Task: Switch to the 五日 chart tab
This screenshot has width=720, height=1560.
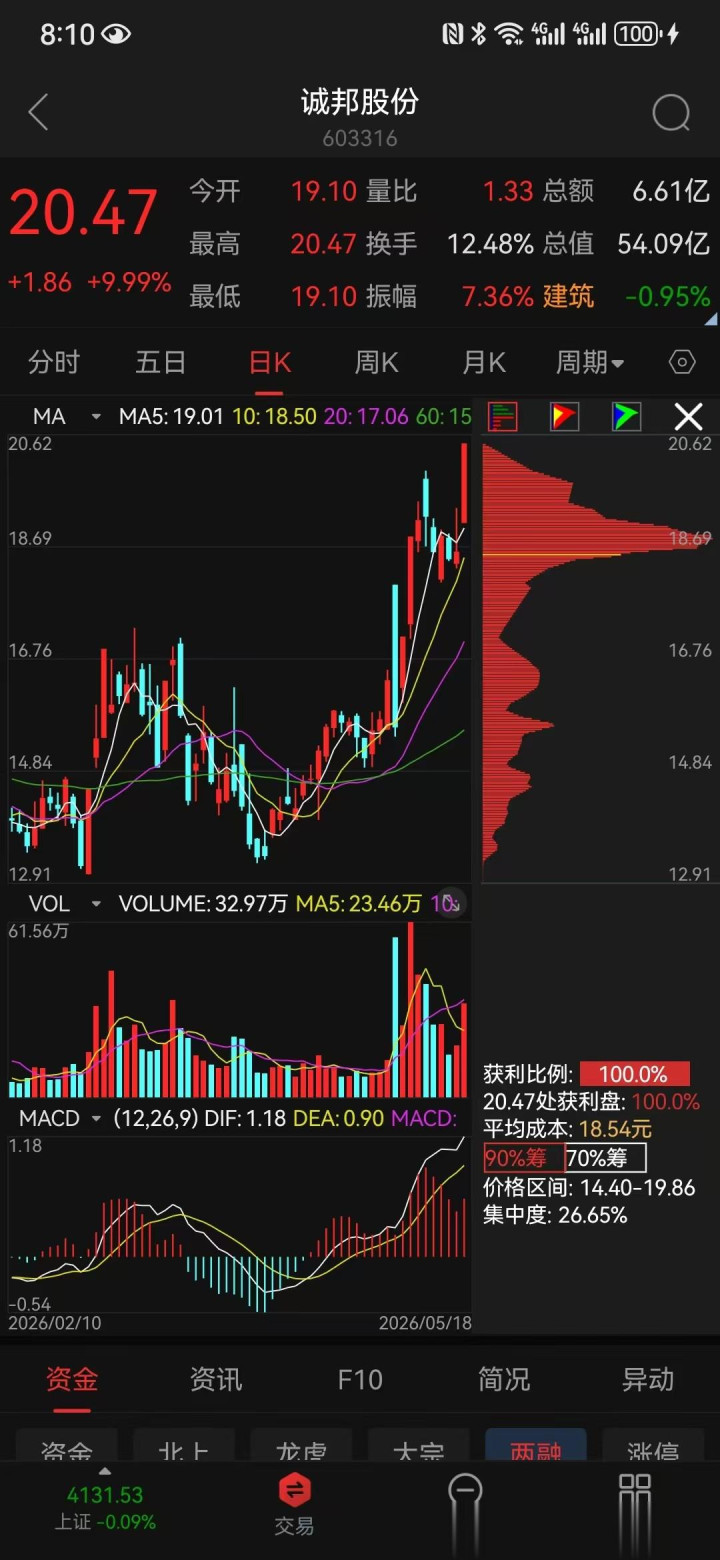Action: (x=161, y=362)
